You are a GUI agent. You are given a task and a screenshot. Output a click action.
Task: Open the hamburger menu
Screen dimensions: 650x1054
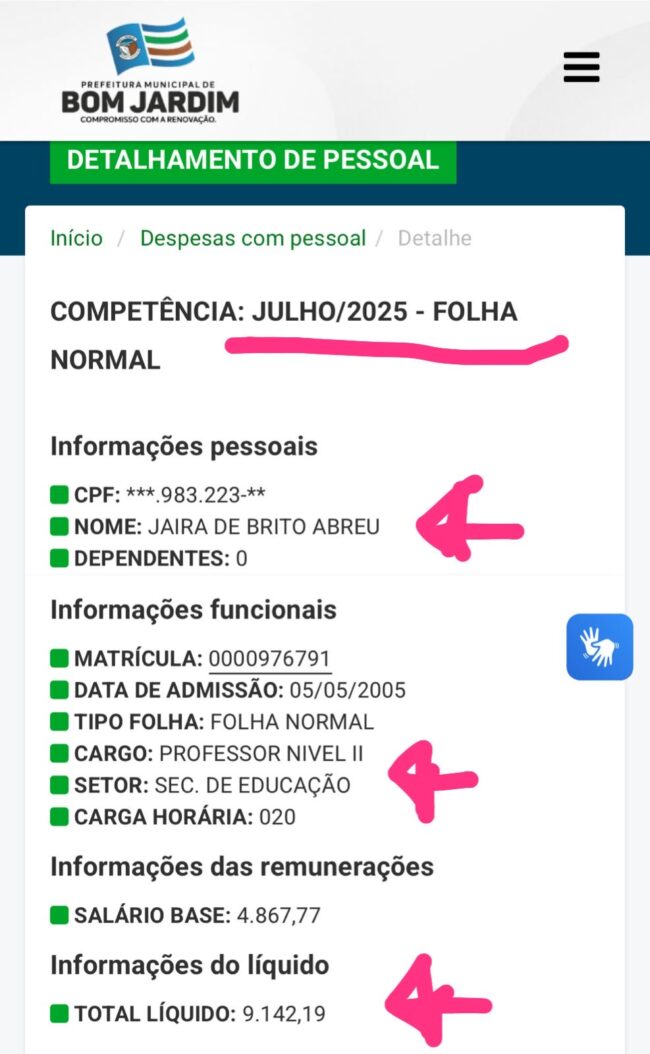tap(581, 67)
